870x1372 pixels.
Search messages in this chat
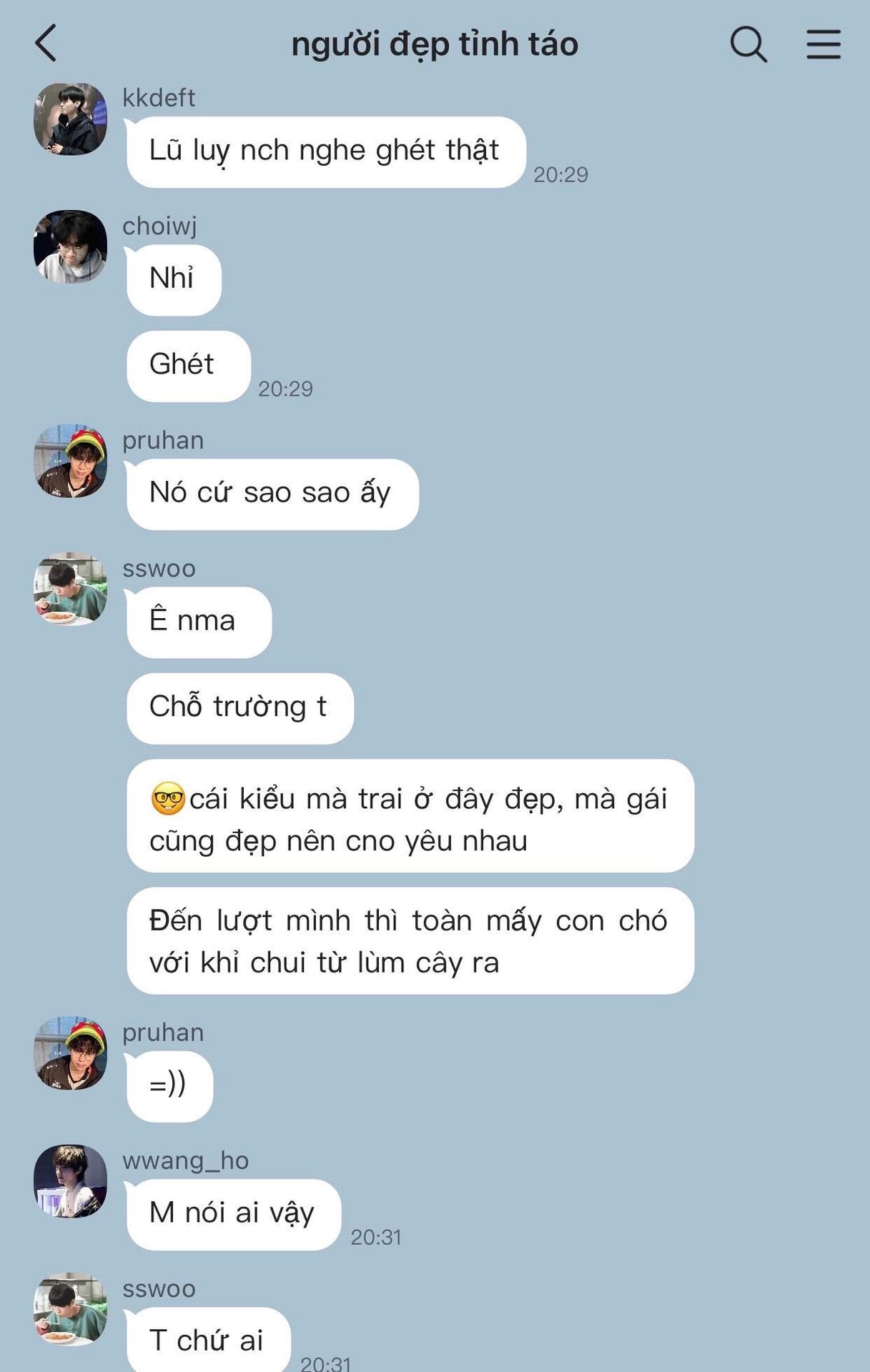coord(748,44)
